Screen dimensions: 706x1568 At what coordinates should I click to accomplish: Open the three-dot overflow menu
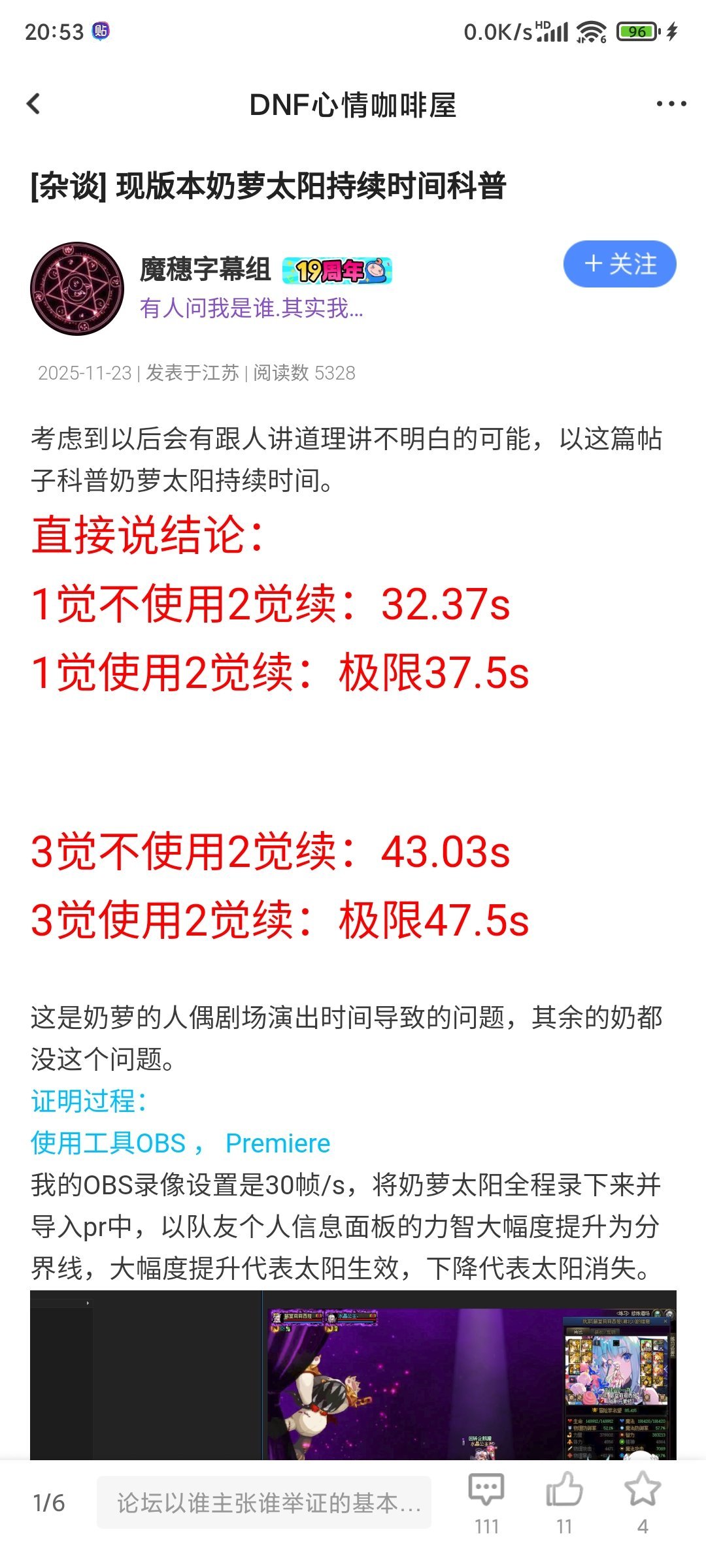pyautogui.click(x=671, y=104)
